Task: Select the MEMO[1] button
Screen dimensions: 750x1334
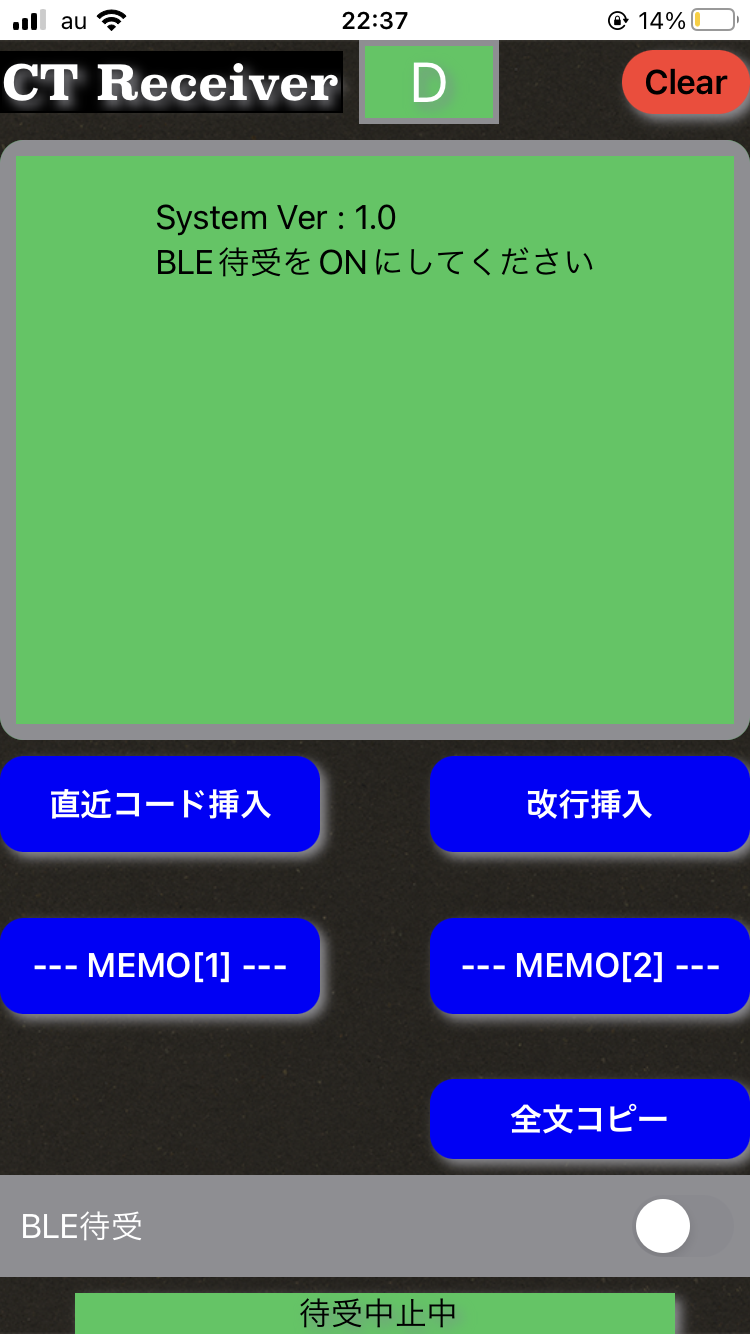Action: click(x=160, y=966)
